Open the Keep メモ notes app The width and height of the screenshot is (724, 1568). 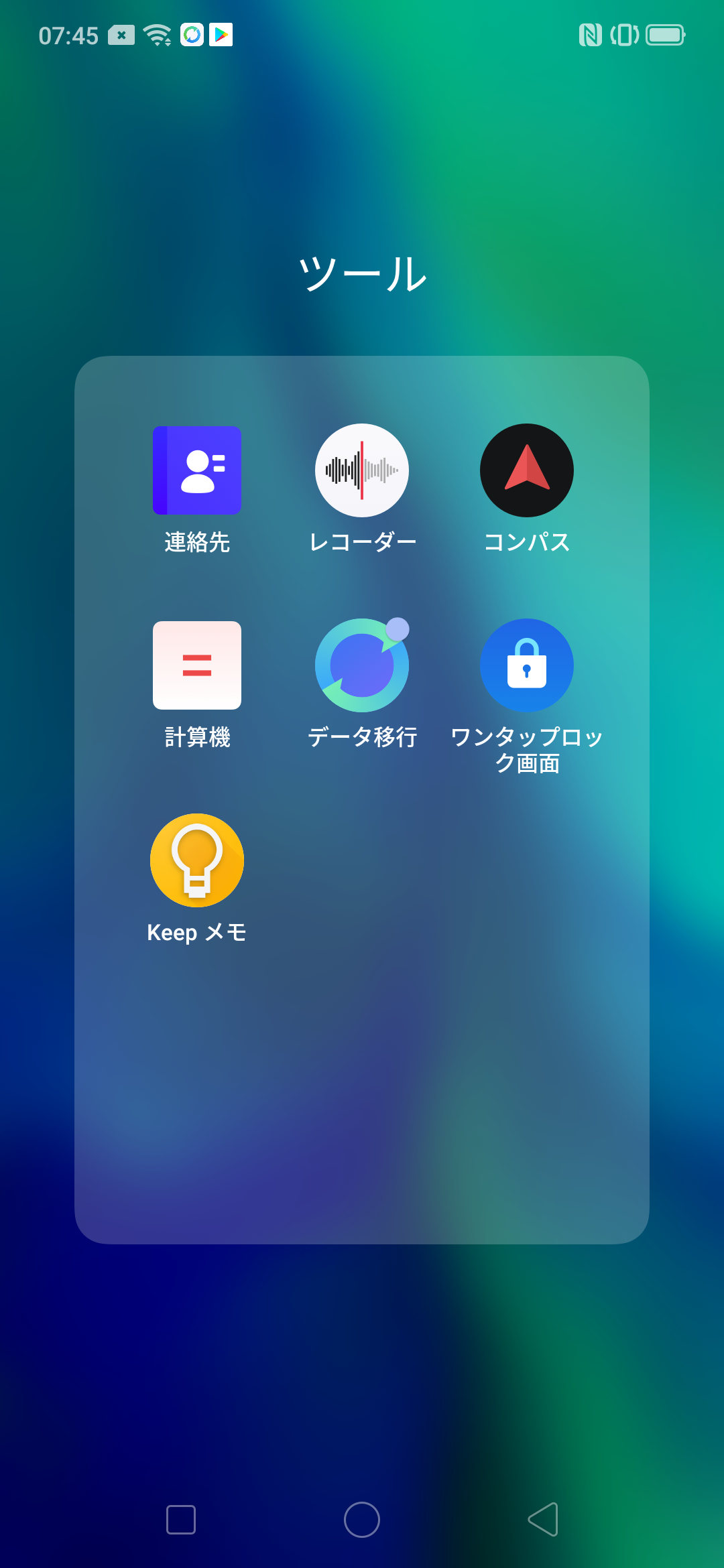tap(196, 861)
